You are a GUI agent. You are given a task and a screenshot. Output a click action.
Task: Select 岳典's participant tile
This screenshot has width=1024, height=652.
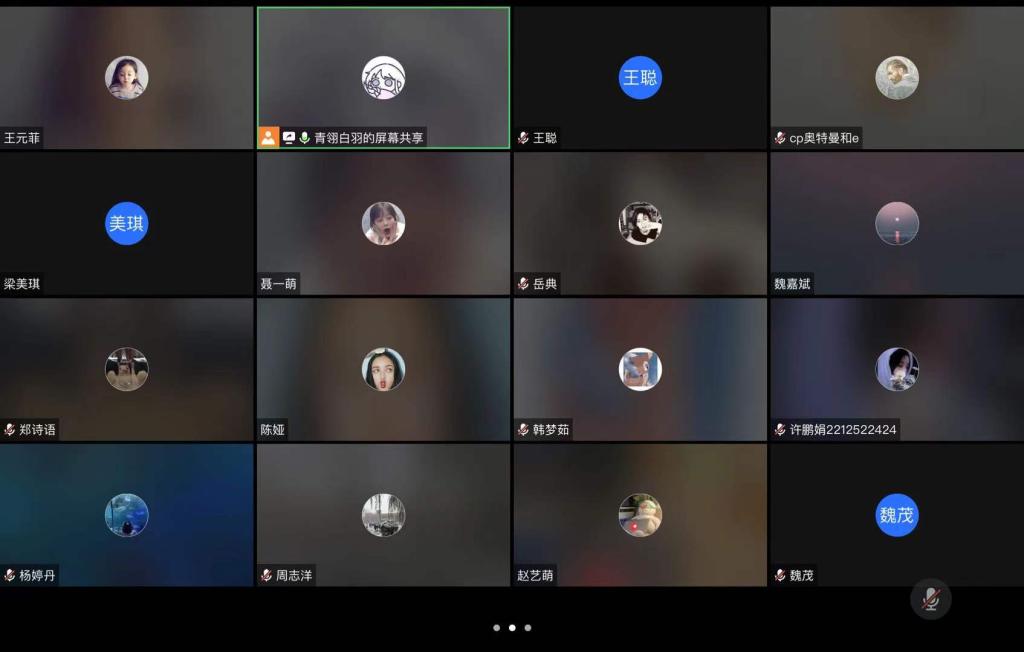pos(640,223)
